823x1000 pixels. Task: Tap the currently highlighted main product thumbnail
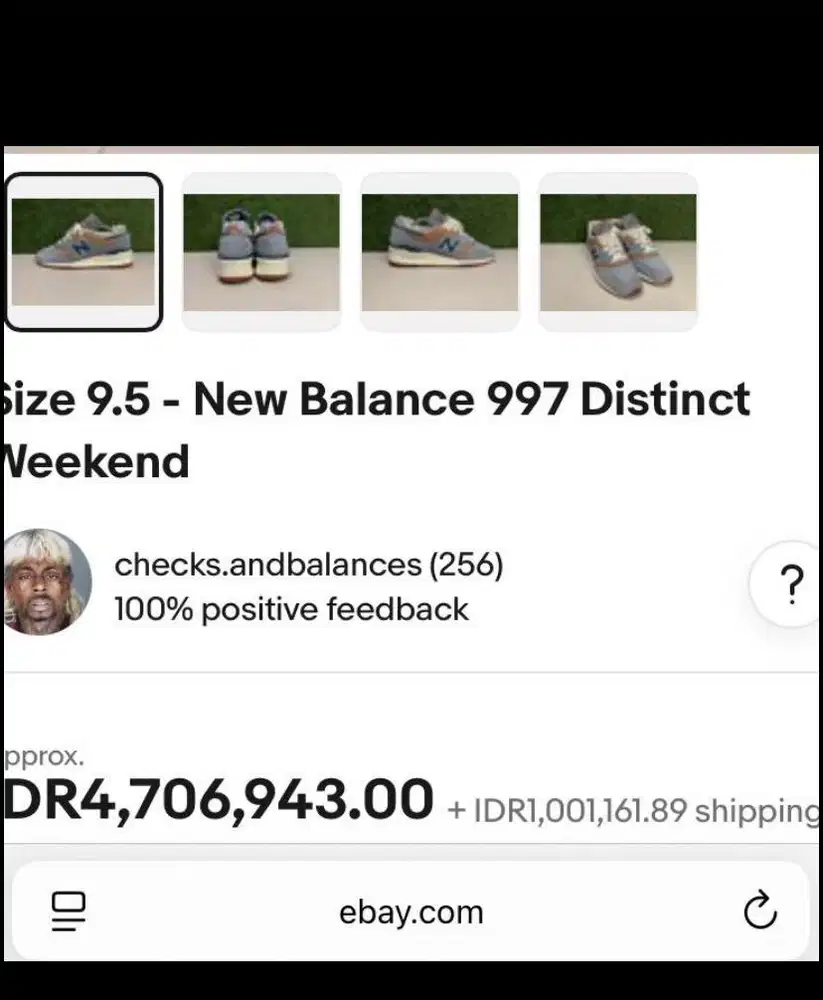tap(84, 250)
